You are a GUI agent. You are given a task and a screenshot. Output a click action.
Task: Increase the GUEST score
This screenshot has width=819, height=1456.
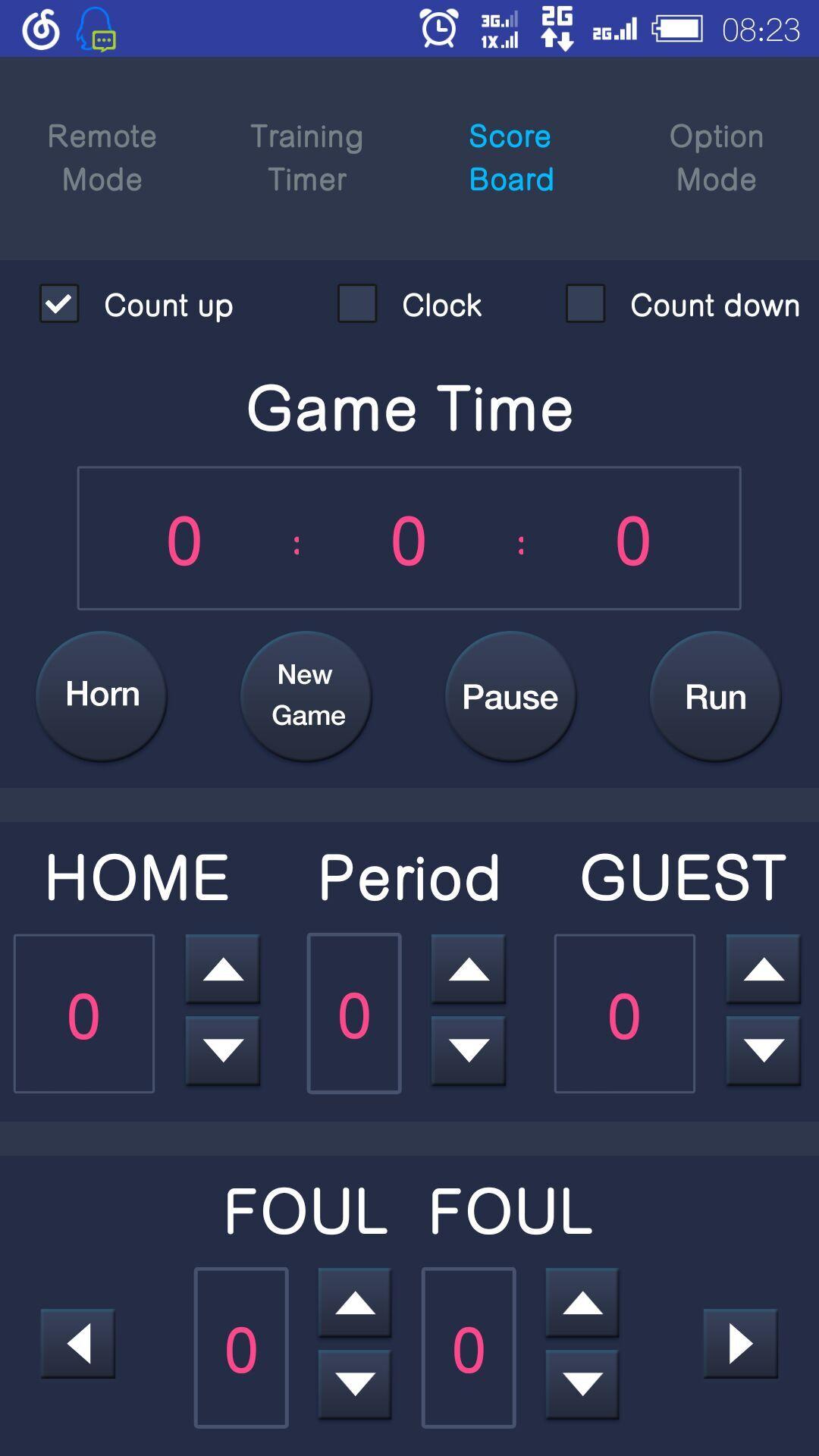click(x=763, y=970)
